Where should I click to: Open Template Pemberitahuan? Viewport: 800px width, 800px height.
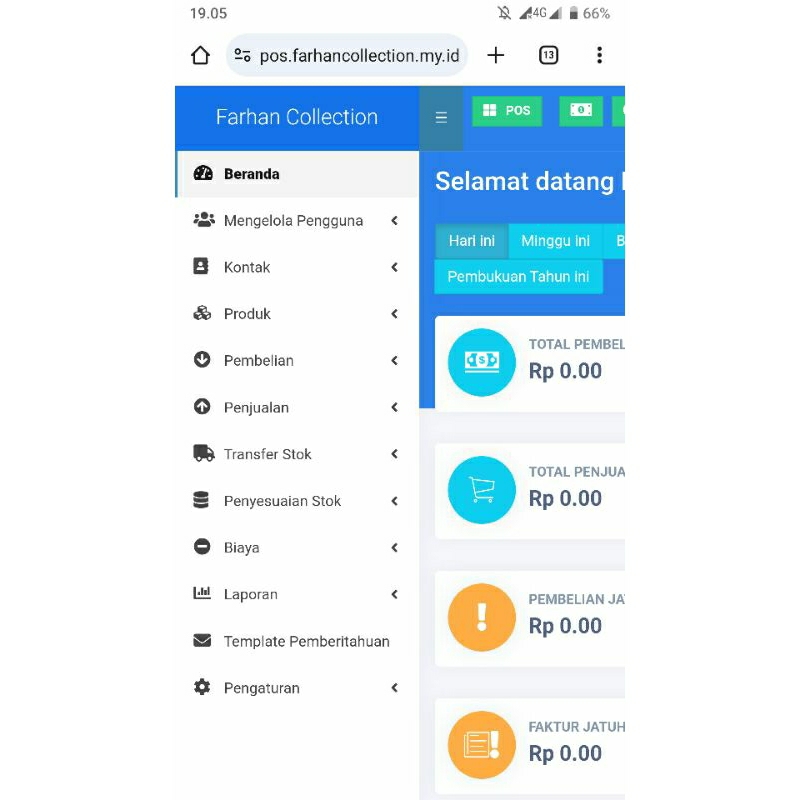306,641
